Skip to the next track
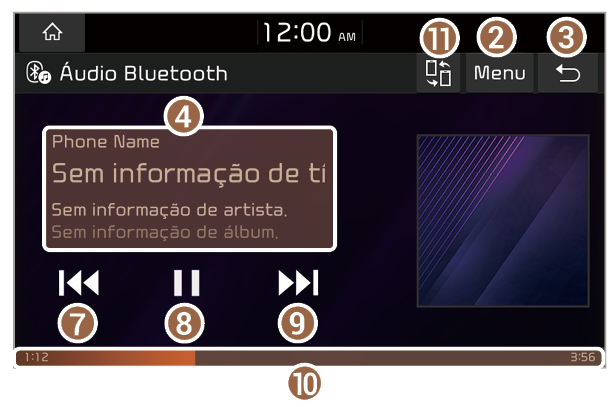The height and width of the screenshot is (407, 615). (x=297, y=284)
